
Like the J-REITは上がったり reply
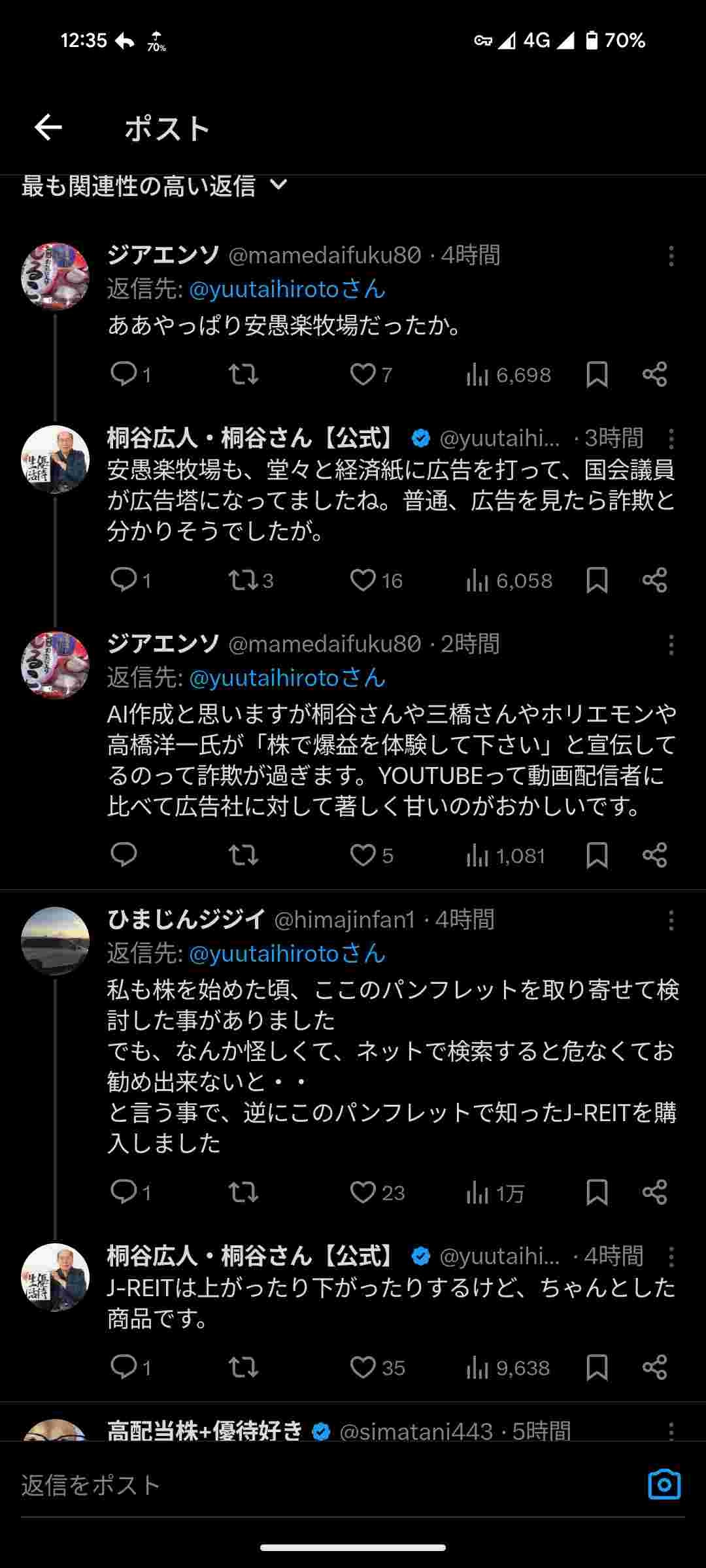[363, 1367]
